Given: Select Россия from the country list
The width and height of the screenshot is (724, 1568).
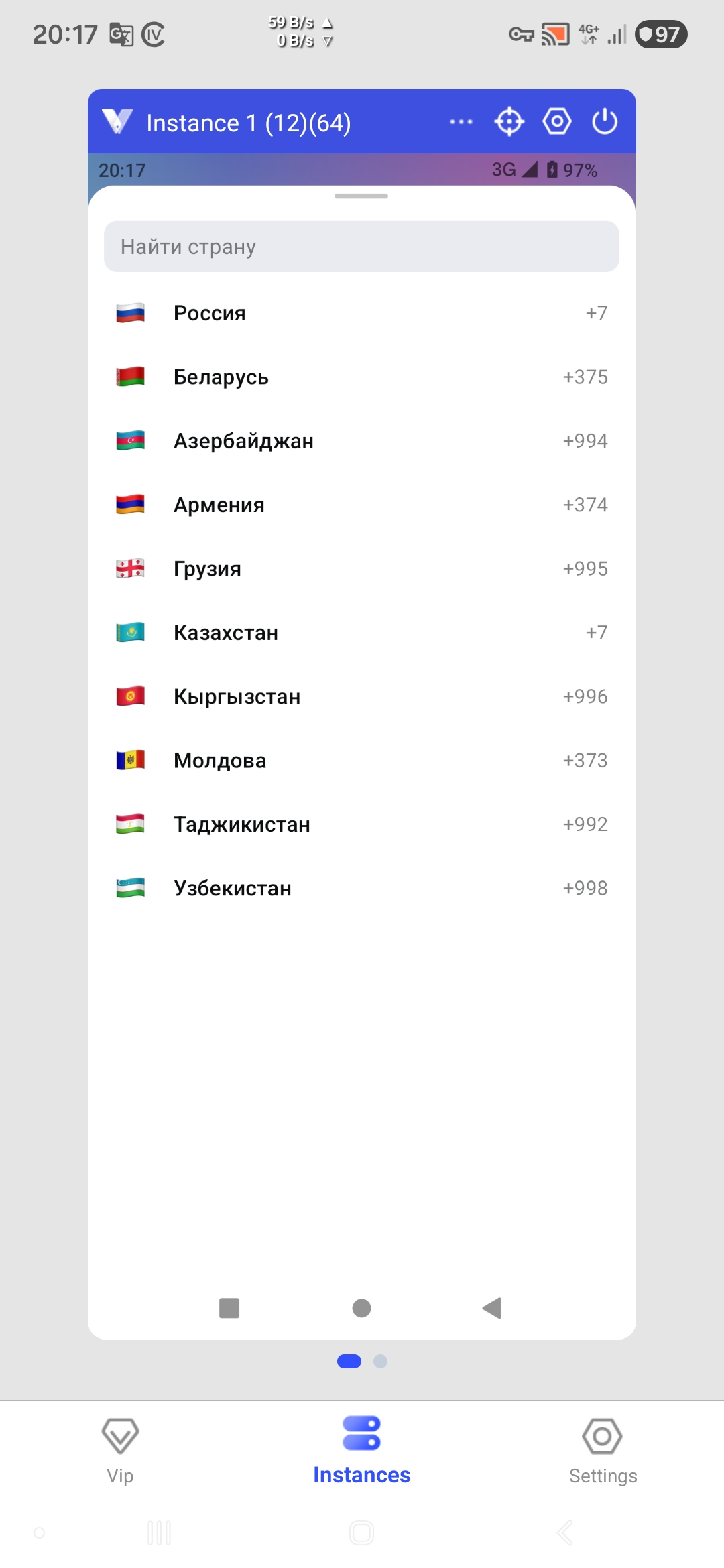Looking at the screenshot, I should [x=361, y=313].
